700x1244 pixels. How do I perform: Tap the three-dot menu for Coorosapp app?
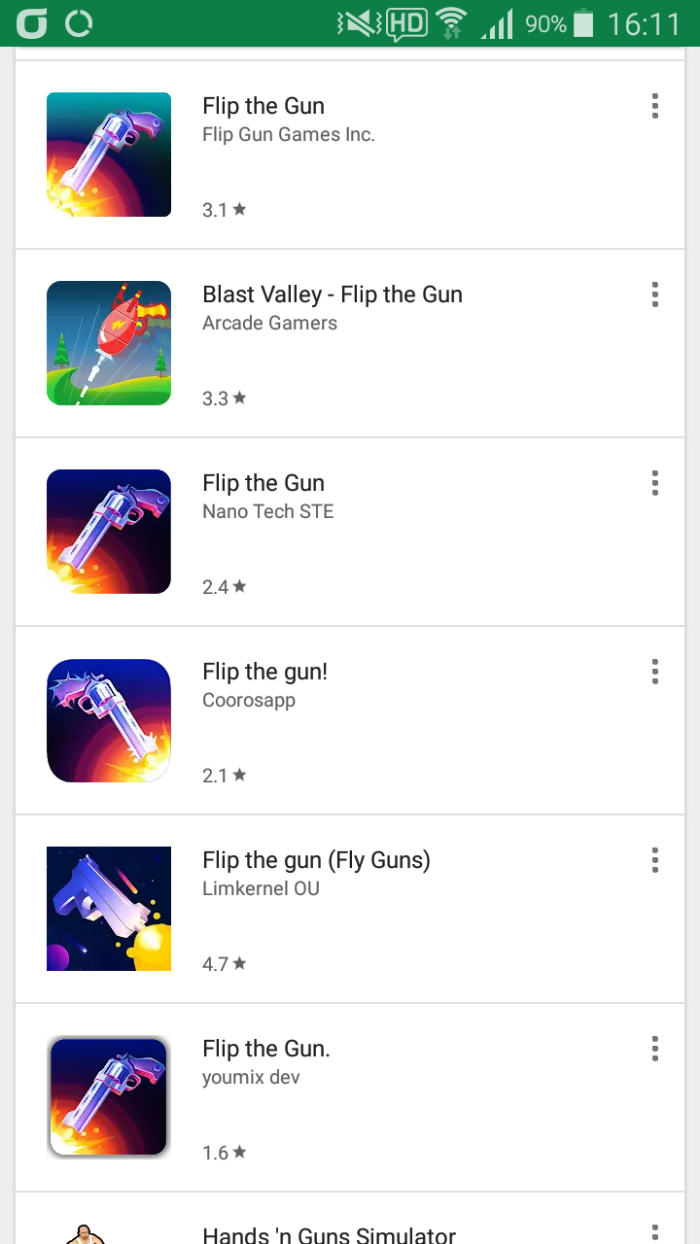pos(655,671)
